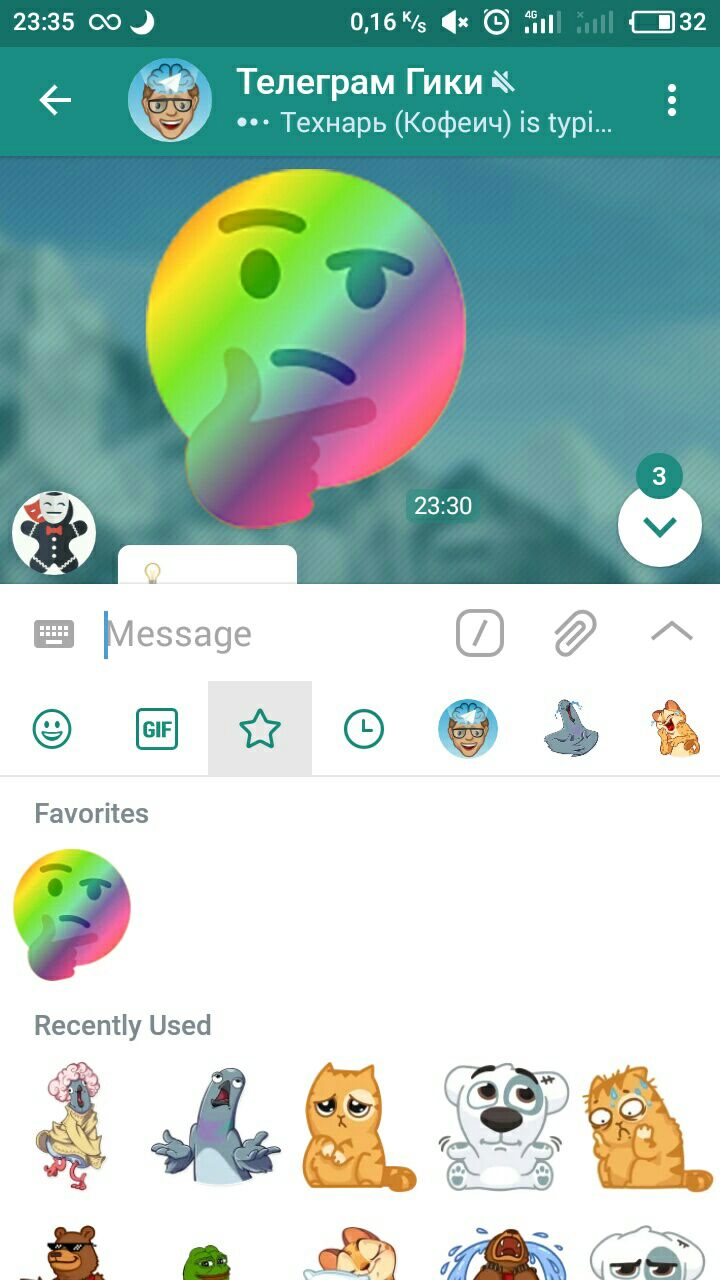Image resolution: width=720 pixels, height=1280 pixels.
Task: Open the chat overflow menu
Action: 671,100
